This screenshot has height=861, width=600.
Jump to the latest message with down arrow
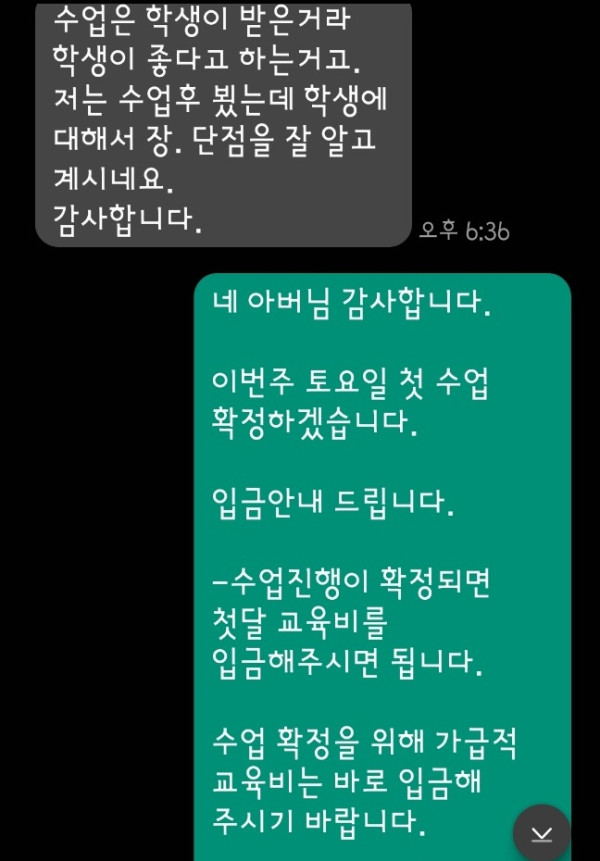pos(541,832)
